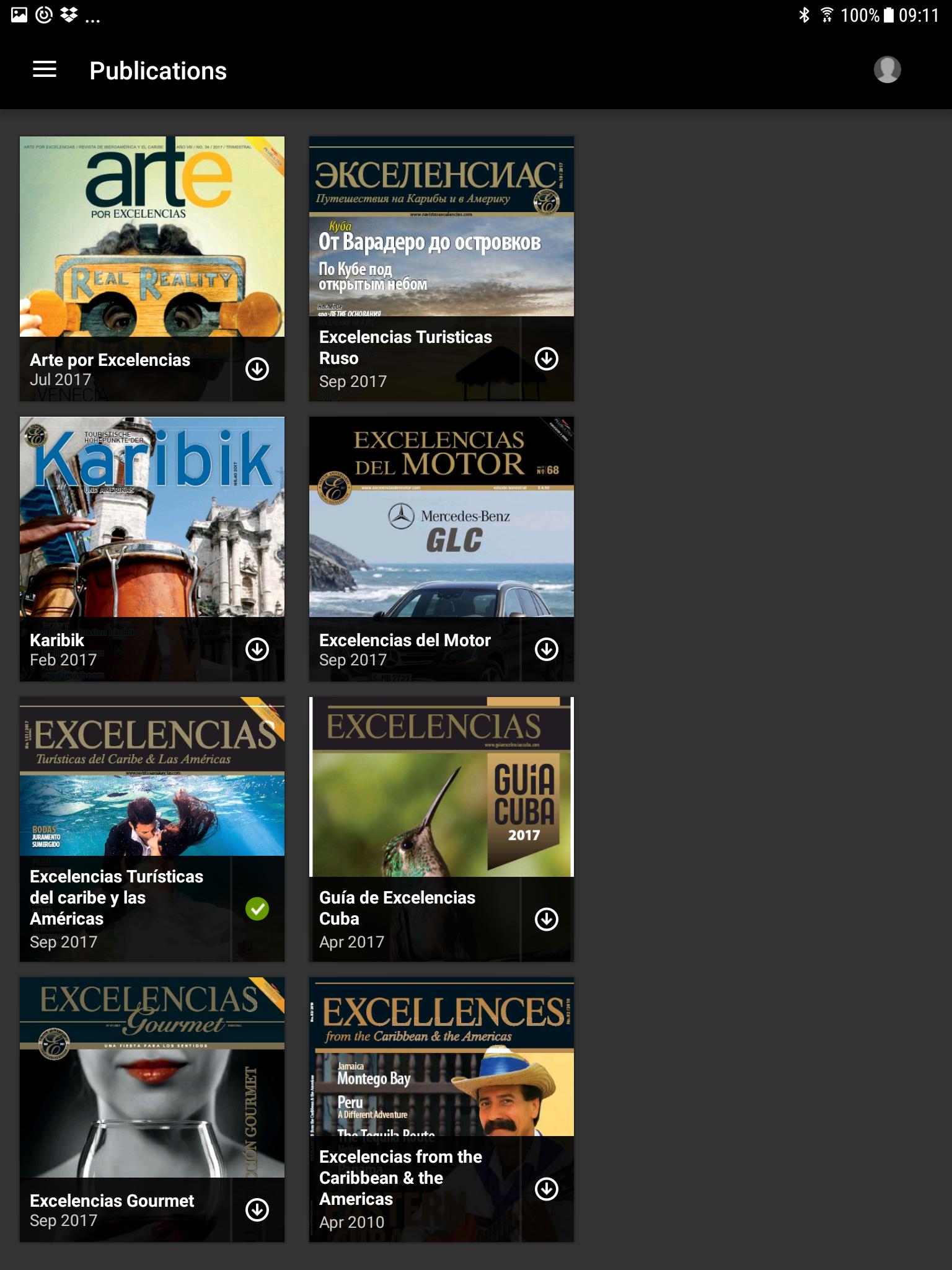Download Karibik Feb 2017 issue
Screen dimensions: 952x1270
click(257, 649)
